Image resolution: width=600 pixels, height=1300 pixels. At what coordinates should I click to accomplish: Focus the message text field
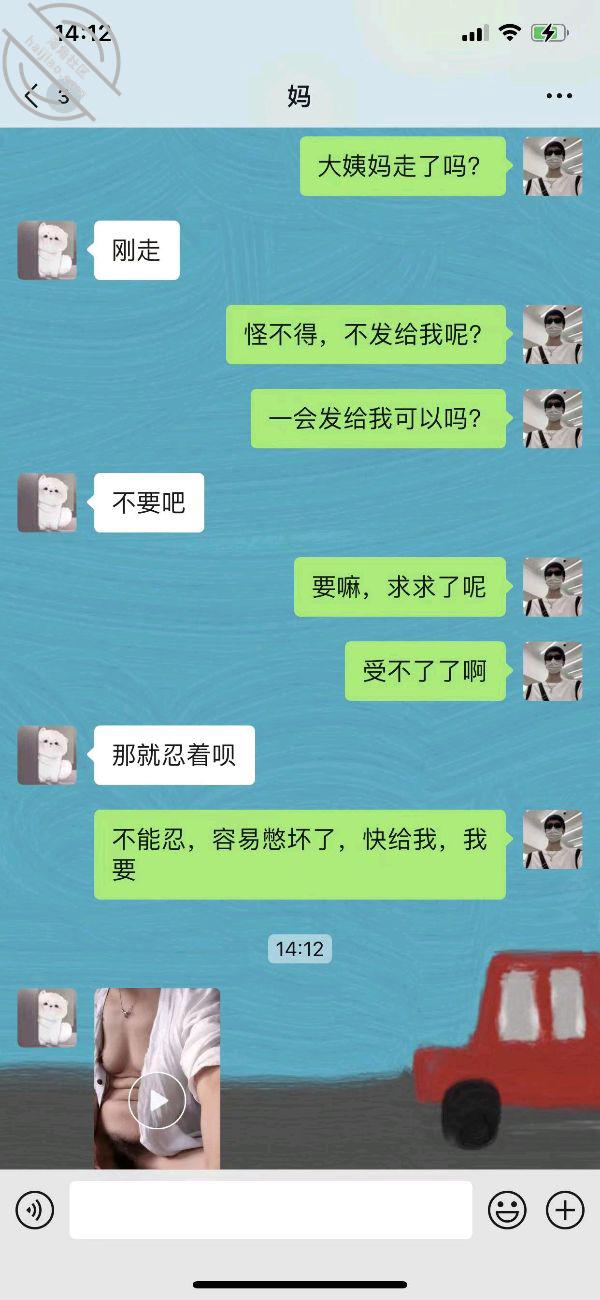point(270,1211)
